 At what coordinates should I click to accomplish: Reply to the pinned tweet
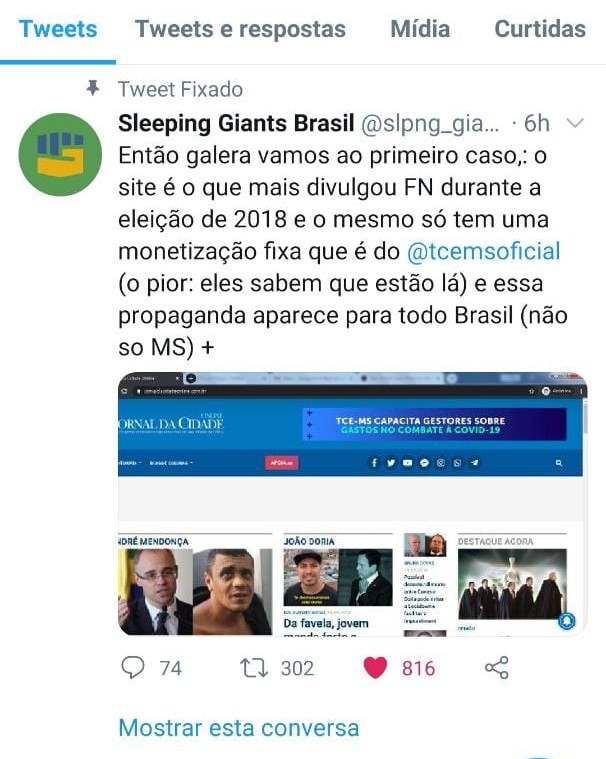point(134,668)
